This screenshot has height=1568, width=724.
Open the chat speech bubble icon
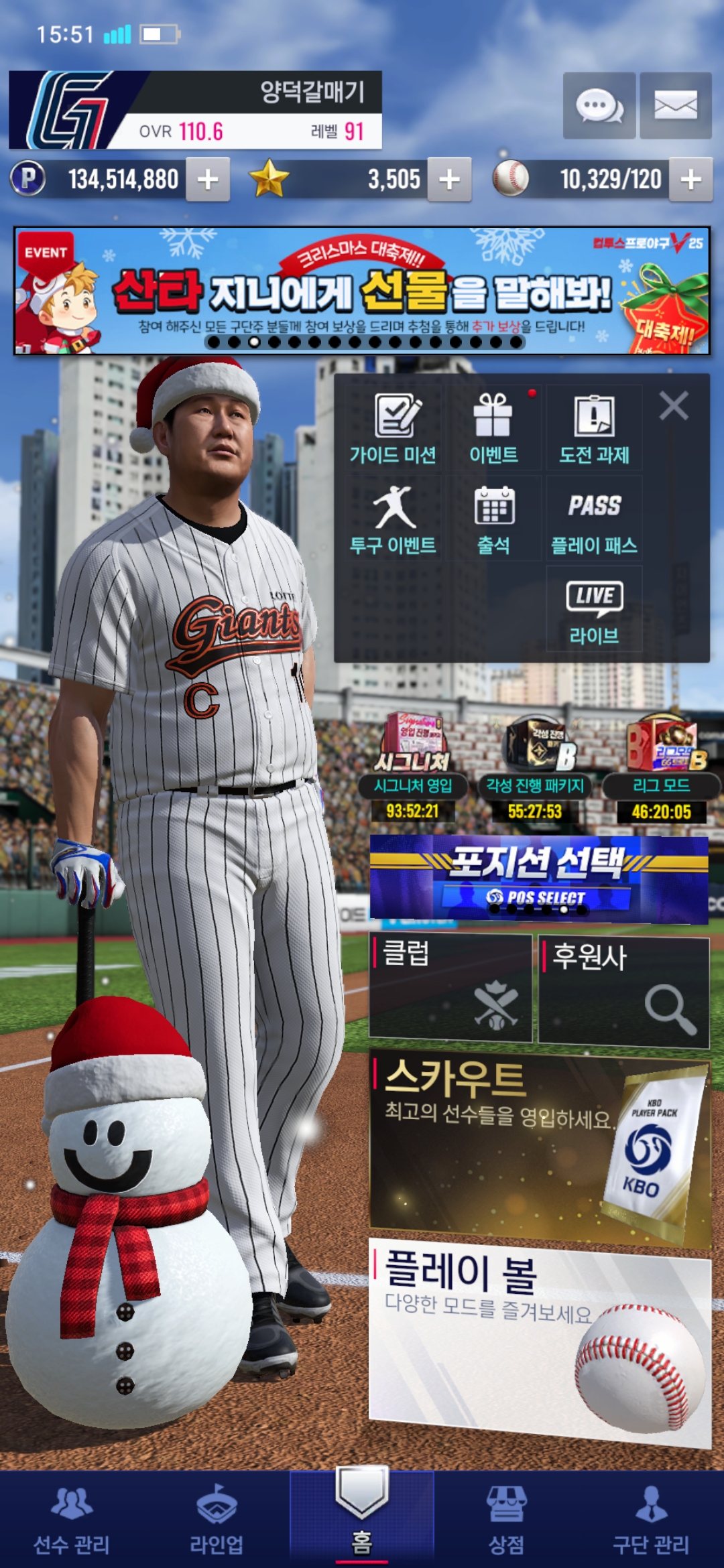(x=599, y=106)
